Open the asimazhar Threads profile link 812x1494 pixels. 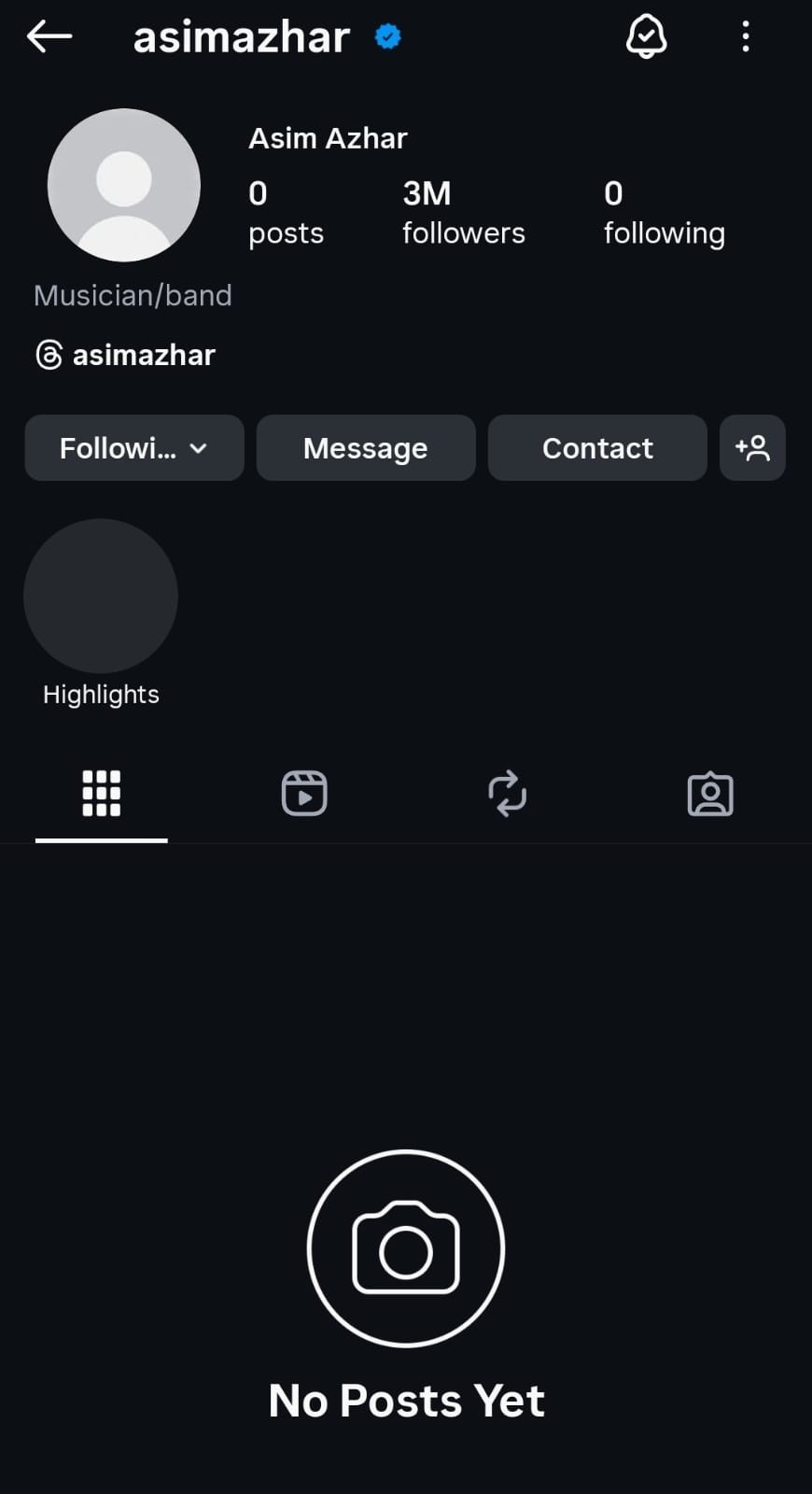[126, 355]
